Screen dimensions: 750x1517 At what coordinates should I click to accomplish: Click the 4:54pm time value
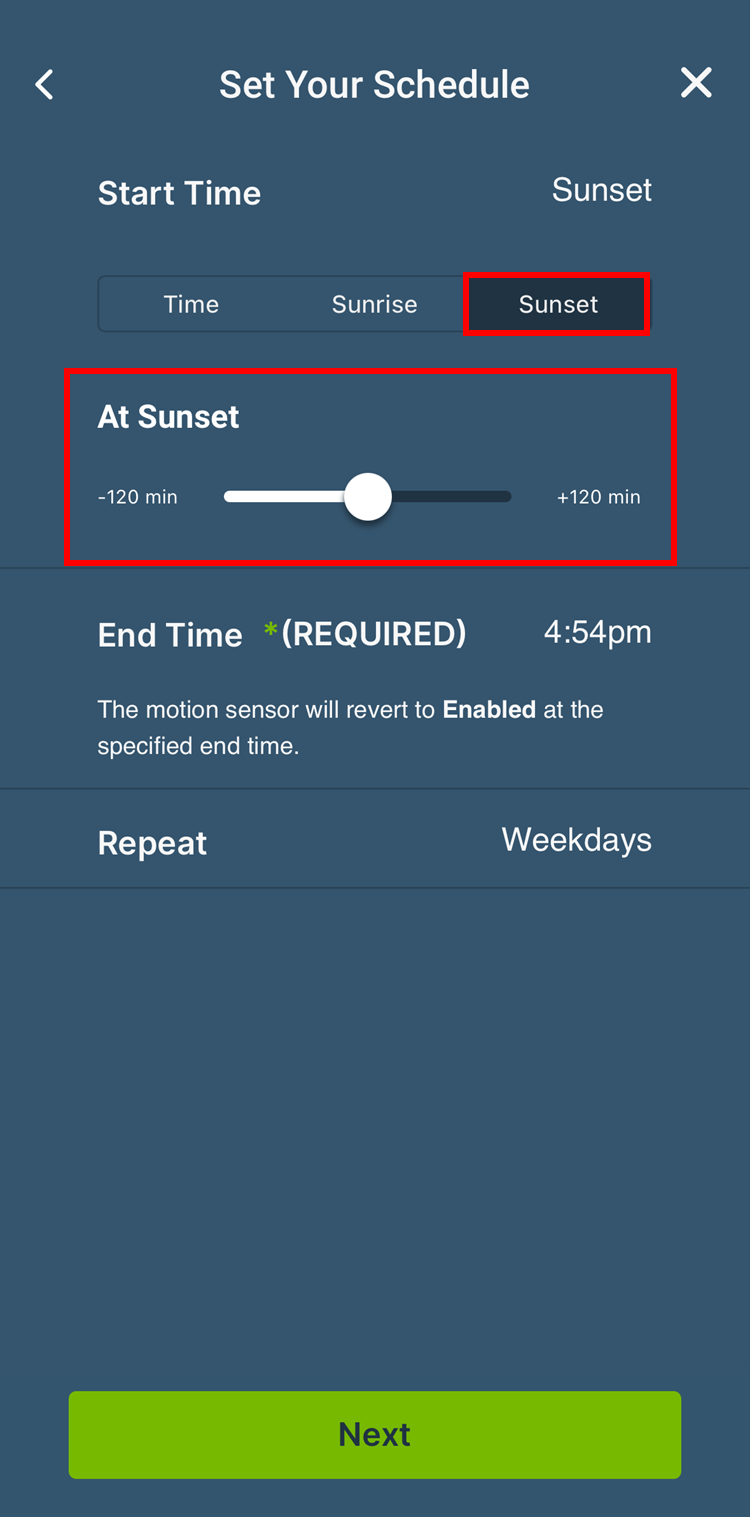point(597,631)
